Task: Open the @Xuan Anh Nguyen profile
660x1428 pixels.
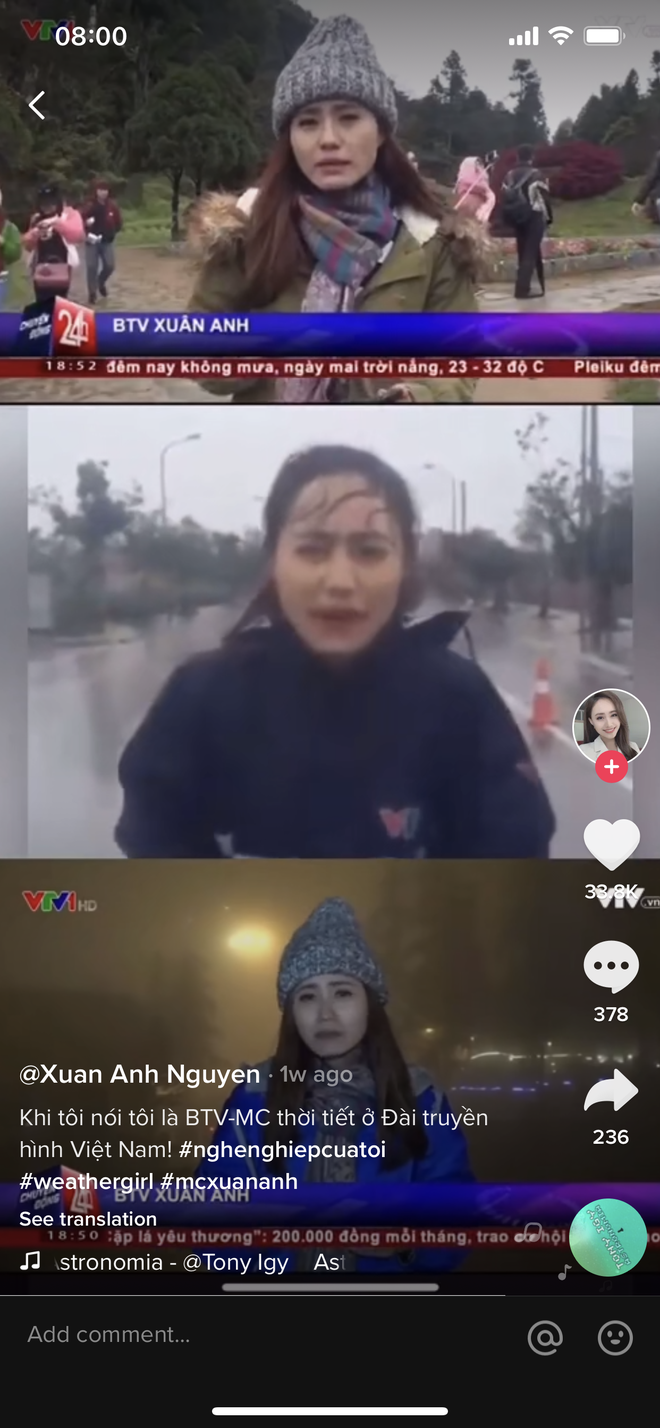Action: [x=139, y=1075]
